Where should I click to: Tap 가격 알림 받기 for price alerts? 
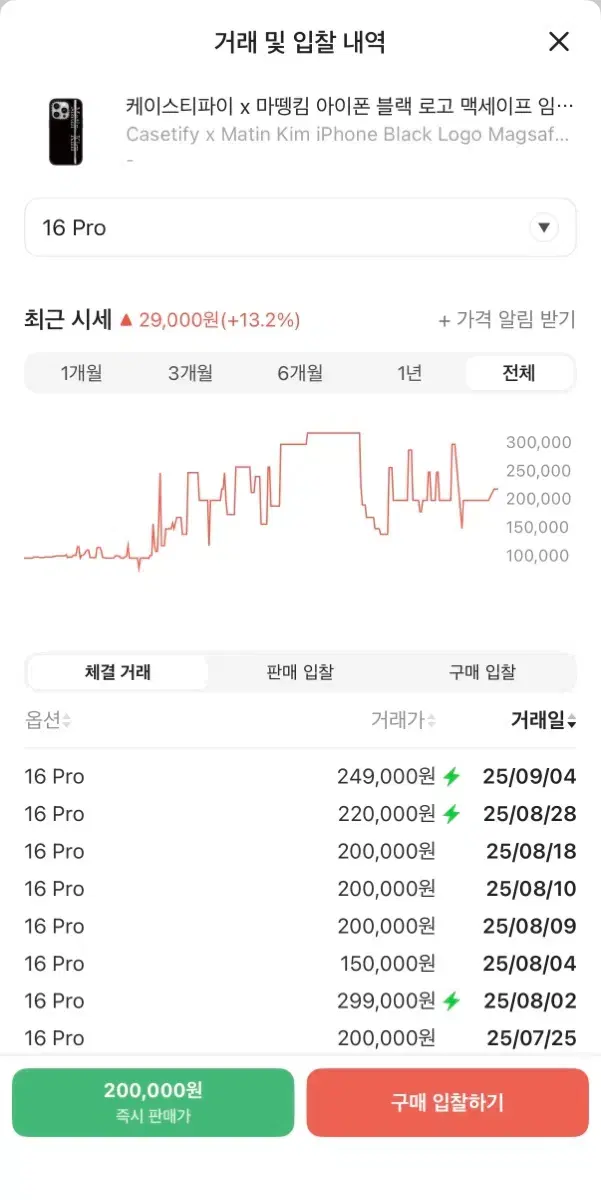pyautogui.click(x=507, y=320)
